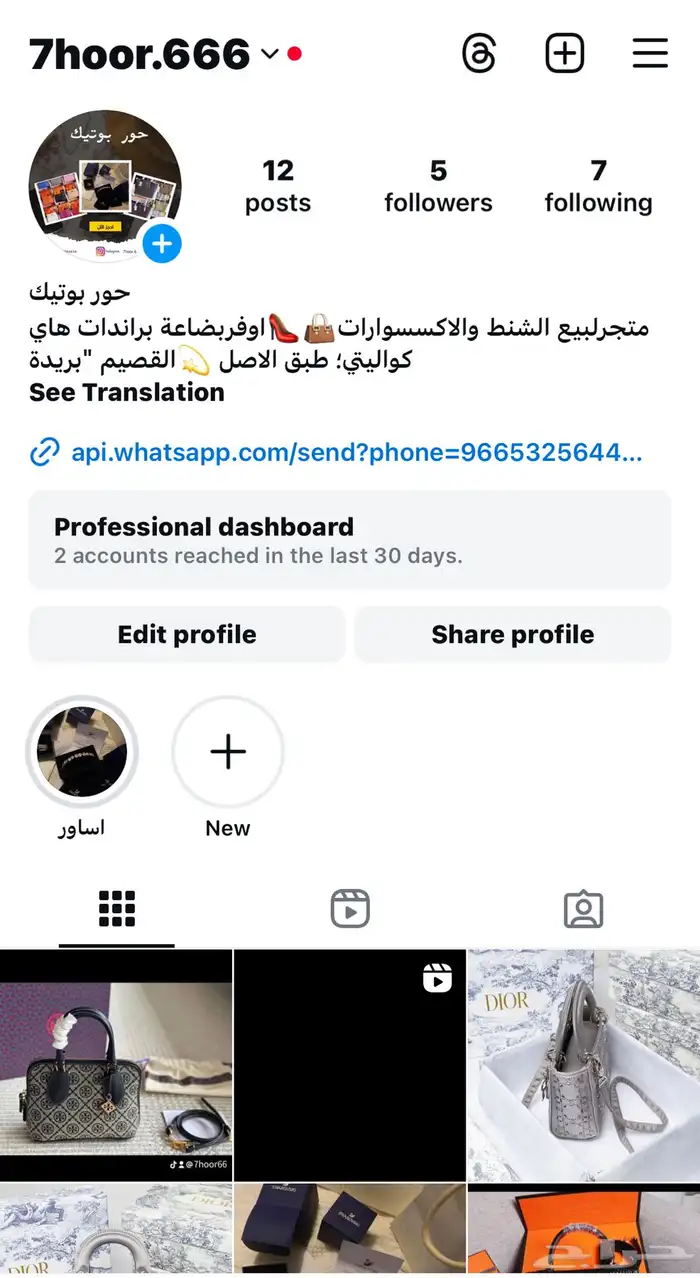Switch to the posts grid tab
Image resolution: width=700 pixels, height=1278 pixels.
click(x=117, y=909)
